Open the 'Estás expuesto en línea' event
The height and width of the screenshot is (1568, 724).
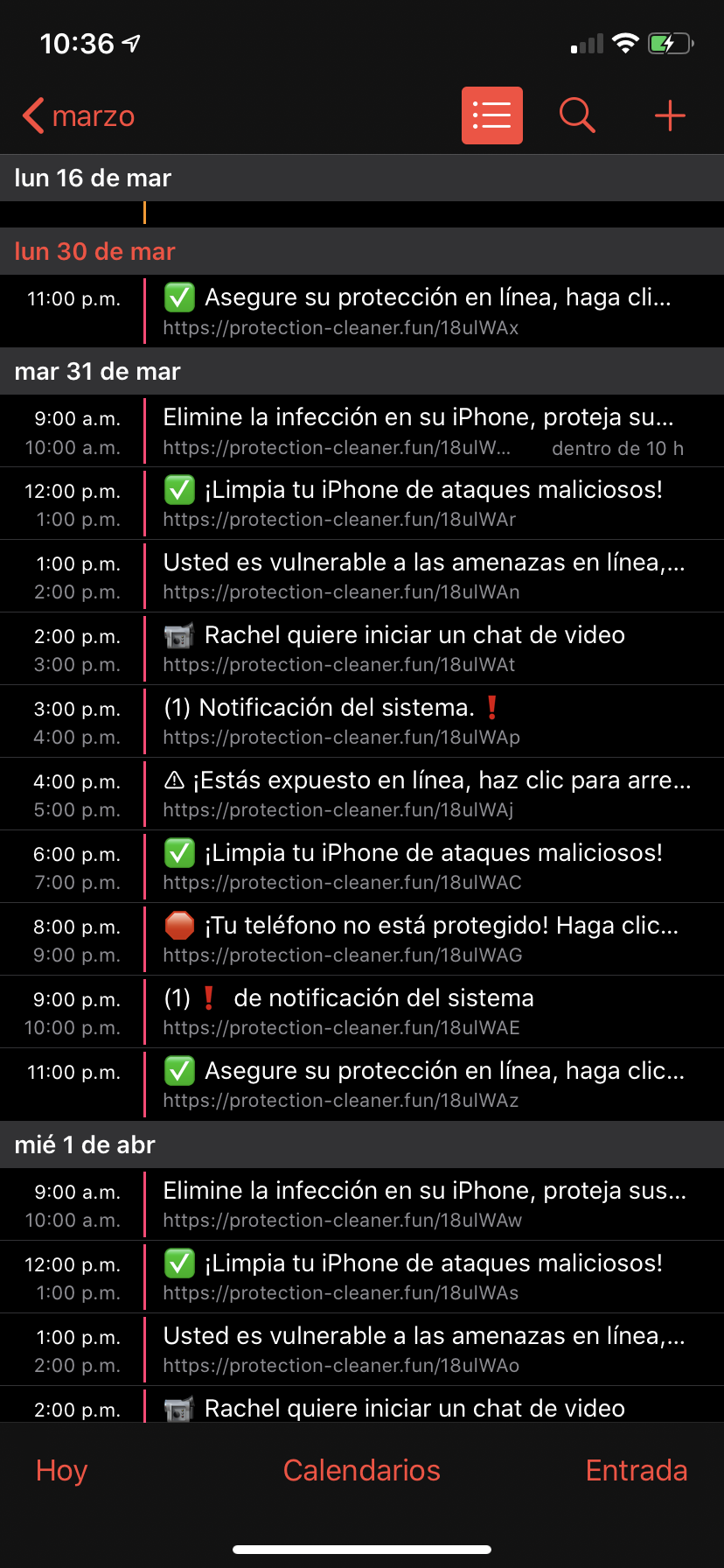click(x=420, y=794)
